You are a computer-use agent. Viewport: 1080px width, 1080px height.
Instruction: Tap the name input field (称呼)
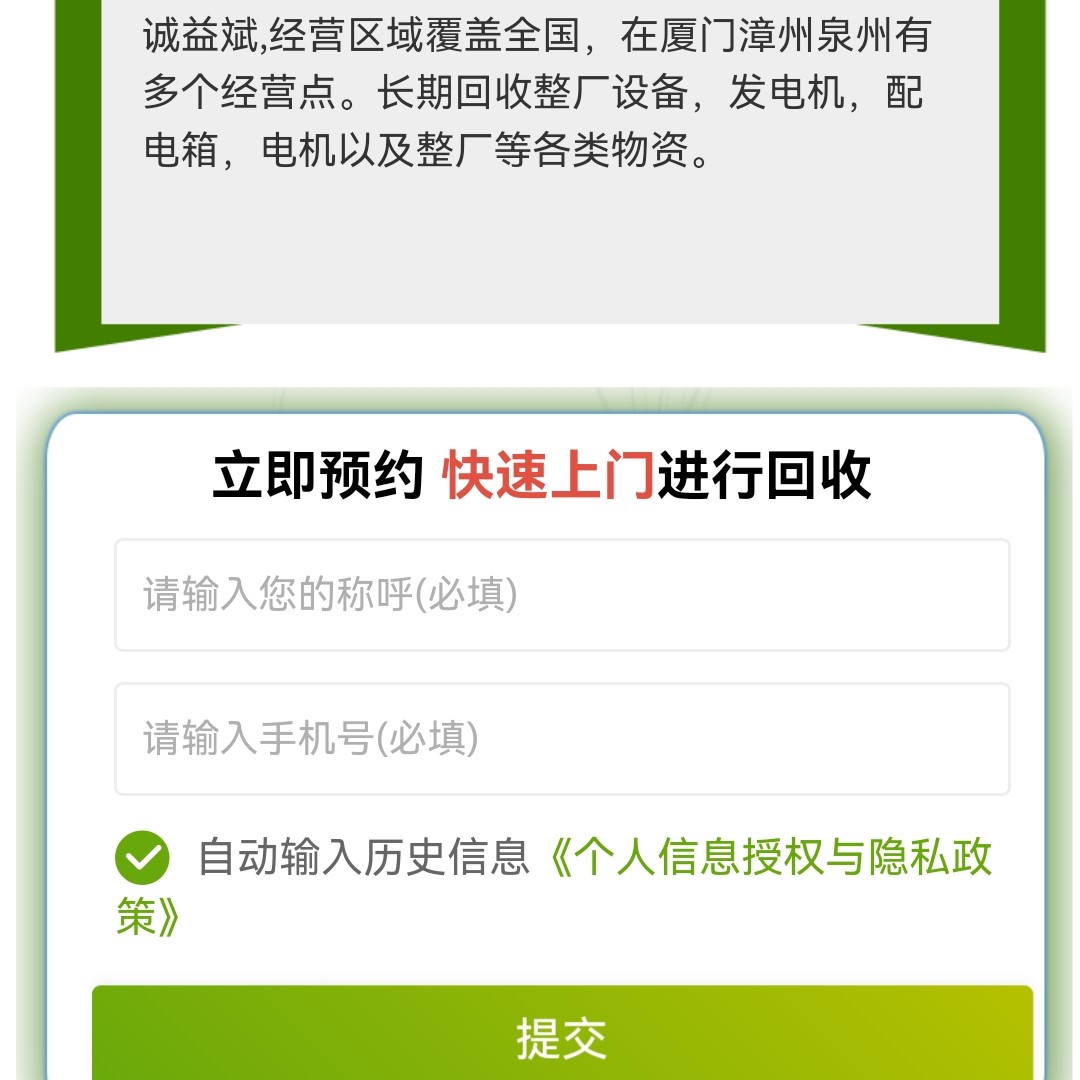(562, 595)
